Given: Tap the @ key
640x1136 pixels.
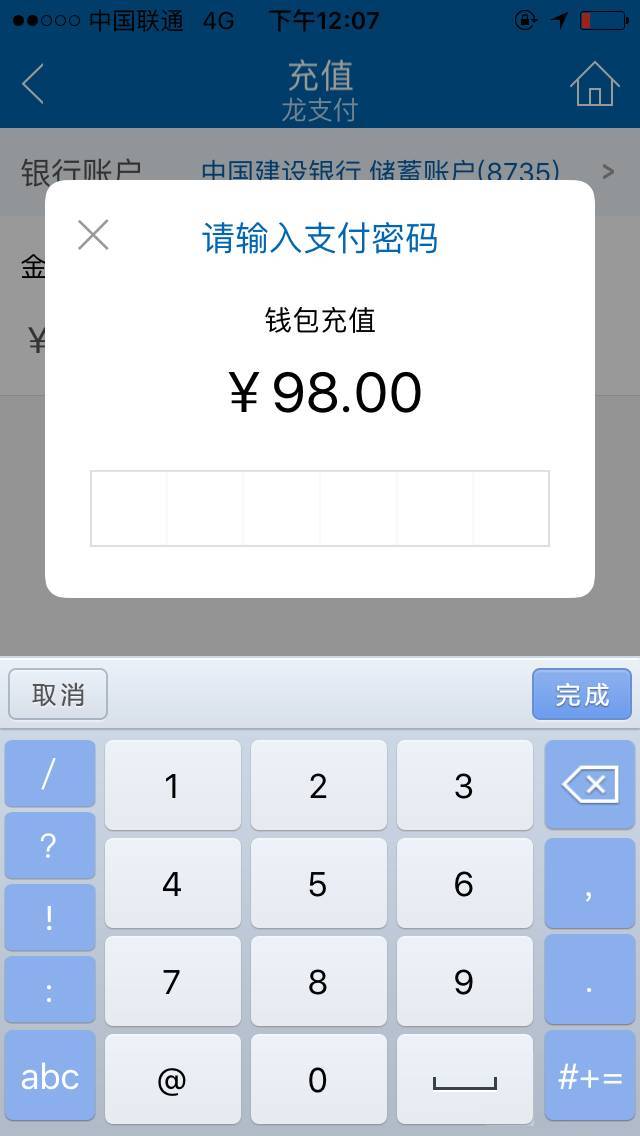Looking at the screenshot, I should [172, 1079].
